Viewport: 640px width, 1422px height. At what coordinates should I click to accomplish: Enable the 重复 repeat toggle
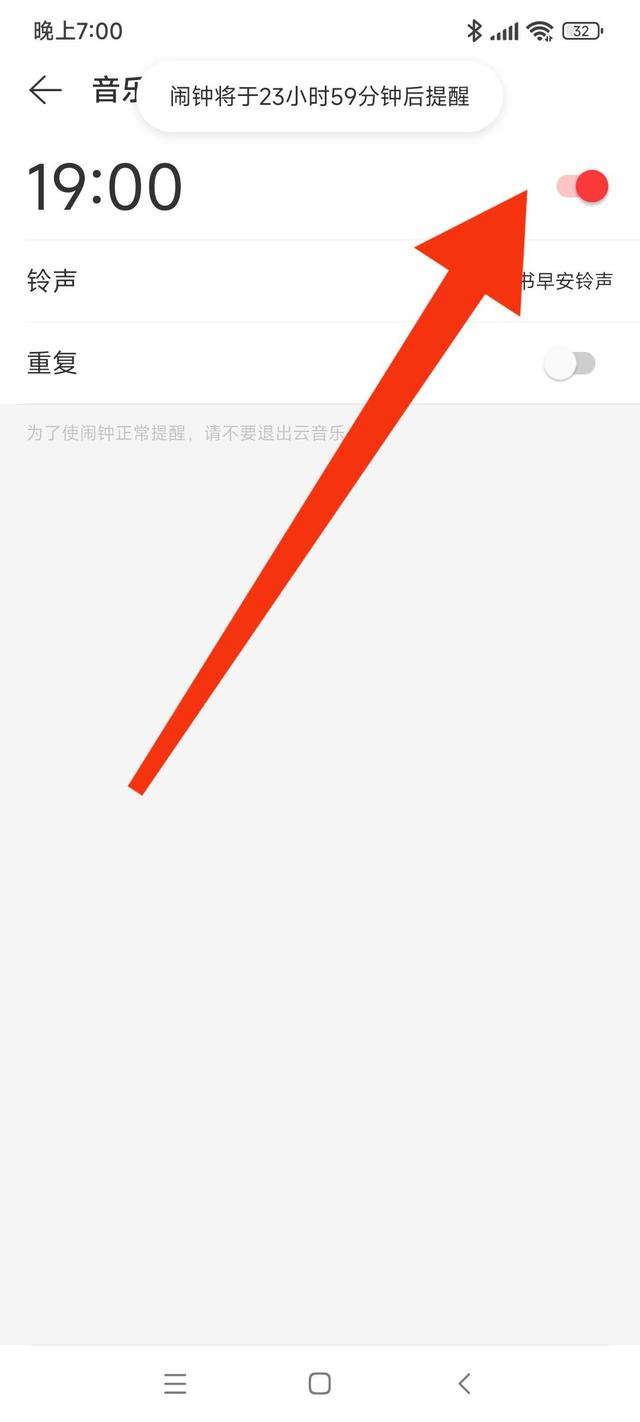569,364
